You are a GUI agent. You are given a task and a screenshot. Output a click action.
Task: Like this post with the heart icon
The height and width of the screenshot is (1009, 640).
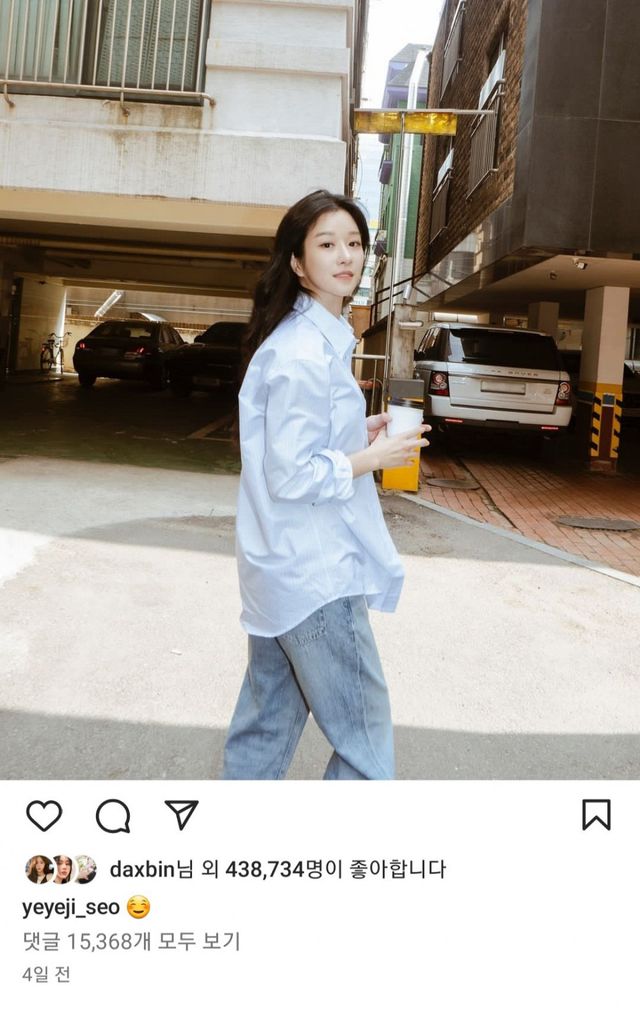44,815
